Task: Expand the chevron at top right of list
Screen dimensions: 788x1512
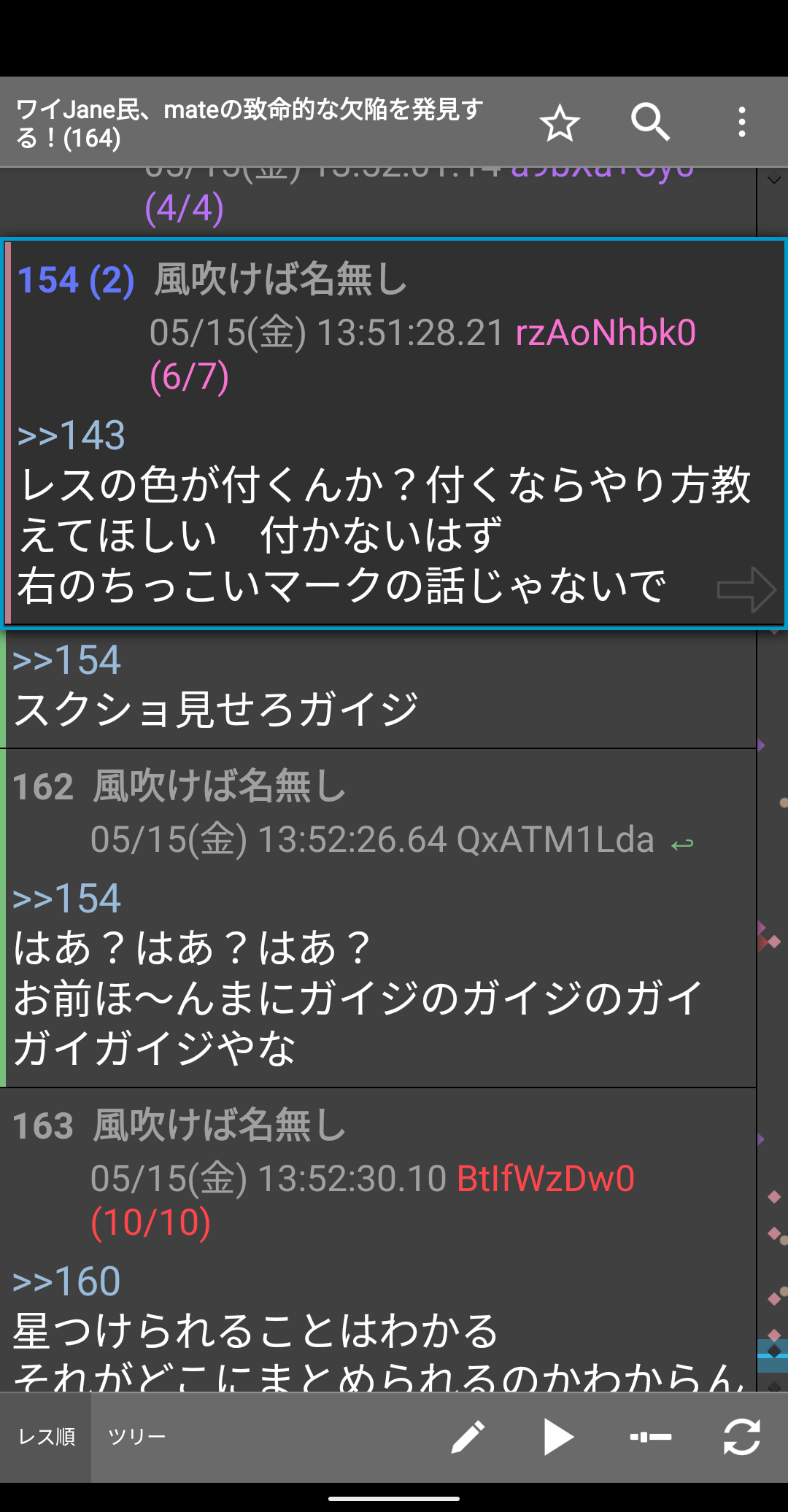Action: coord(773,179)
